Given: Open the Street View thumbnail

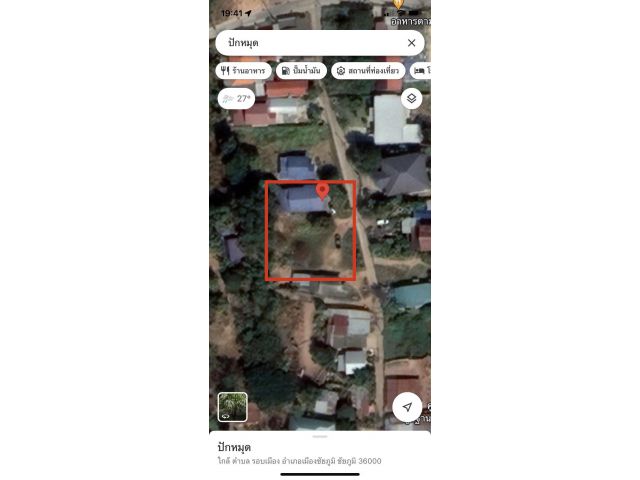Looking at the screenshot, I should tap(232, 406).
